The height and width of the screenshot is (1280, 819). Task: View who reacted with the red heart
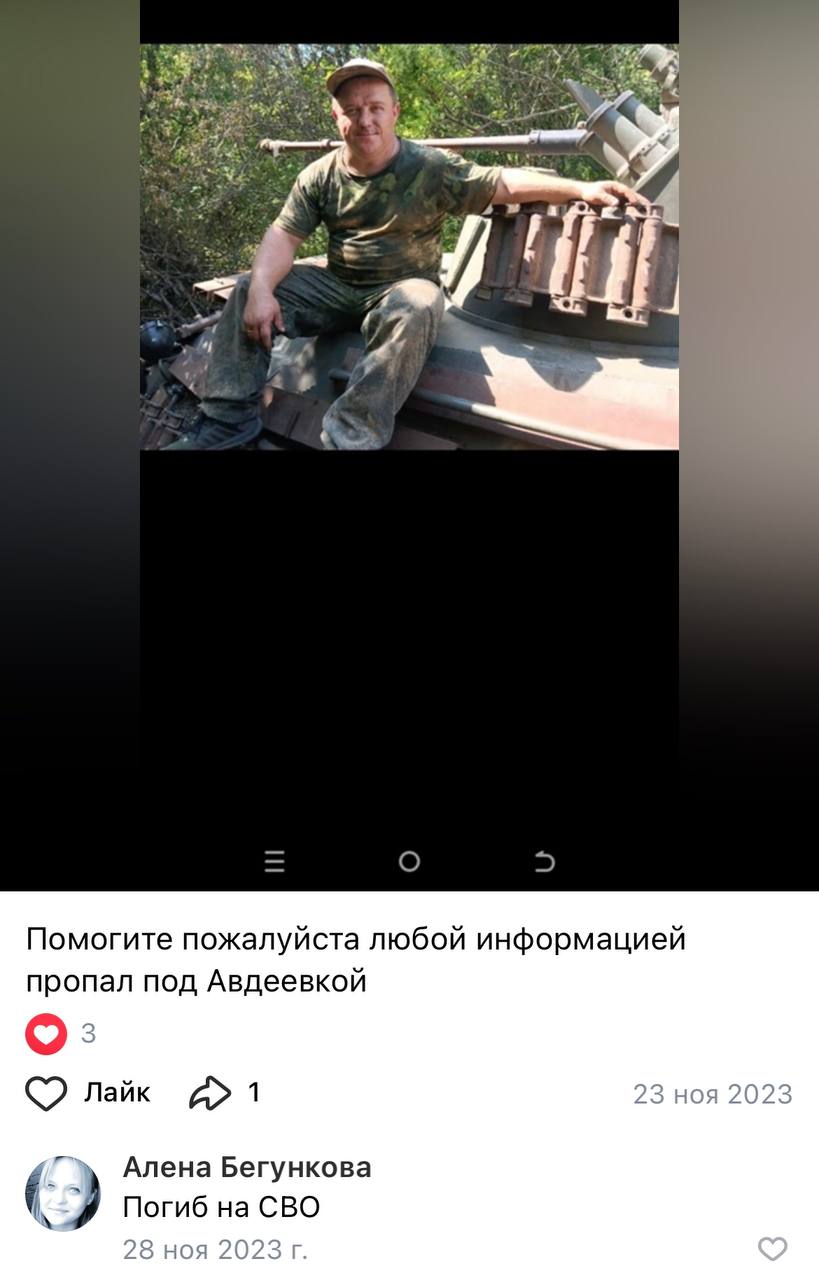46,1034
